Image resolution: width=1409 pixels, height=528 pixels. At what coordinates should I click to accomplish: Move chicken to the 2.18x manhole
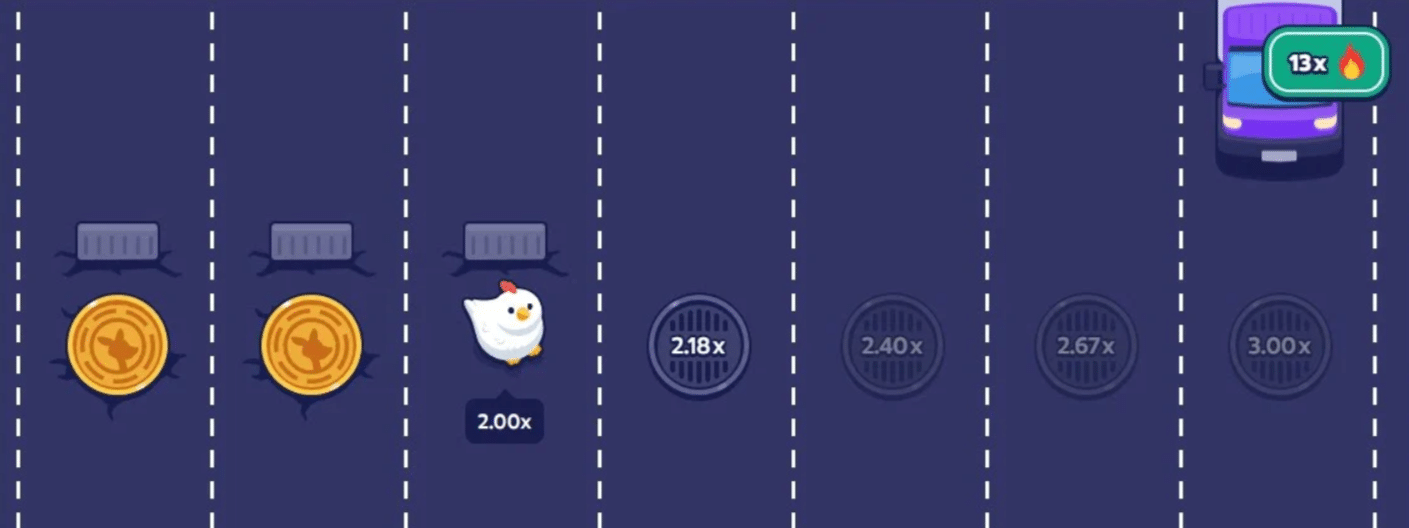point(698,346)
